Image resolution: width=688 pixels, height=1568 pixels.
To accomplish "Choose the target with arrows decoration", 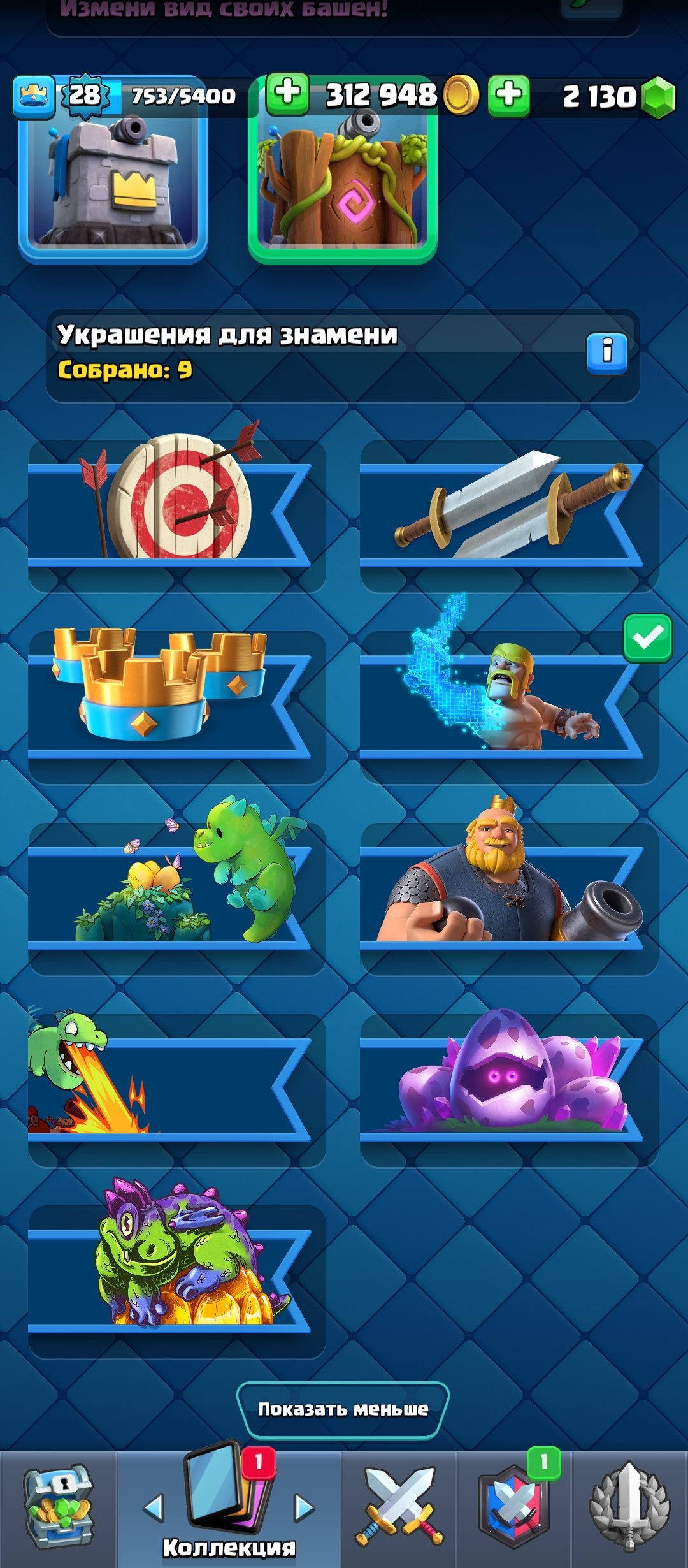I will (176, 510).
